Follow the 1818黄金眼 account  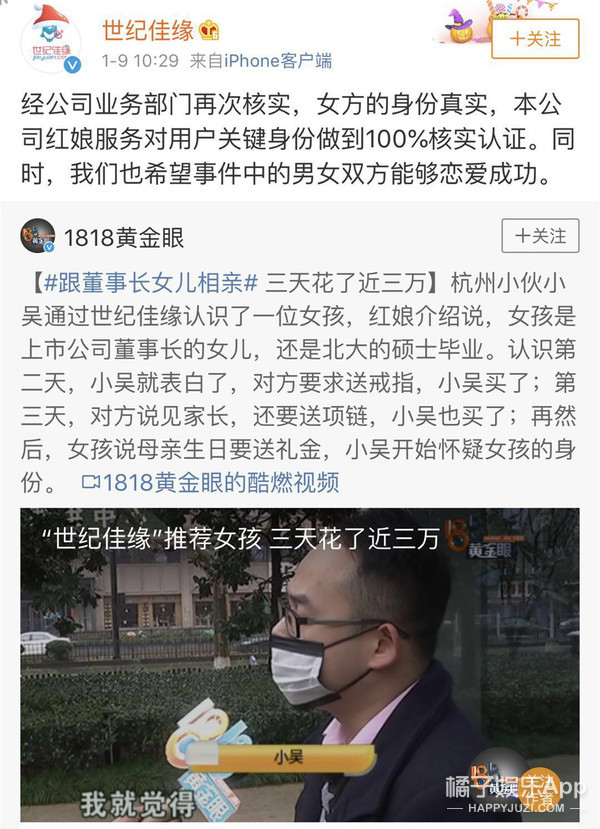pyautogui.click(x=540, y=236)
